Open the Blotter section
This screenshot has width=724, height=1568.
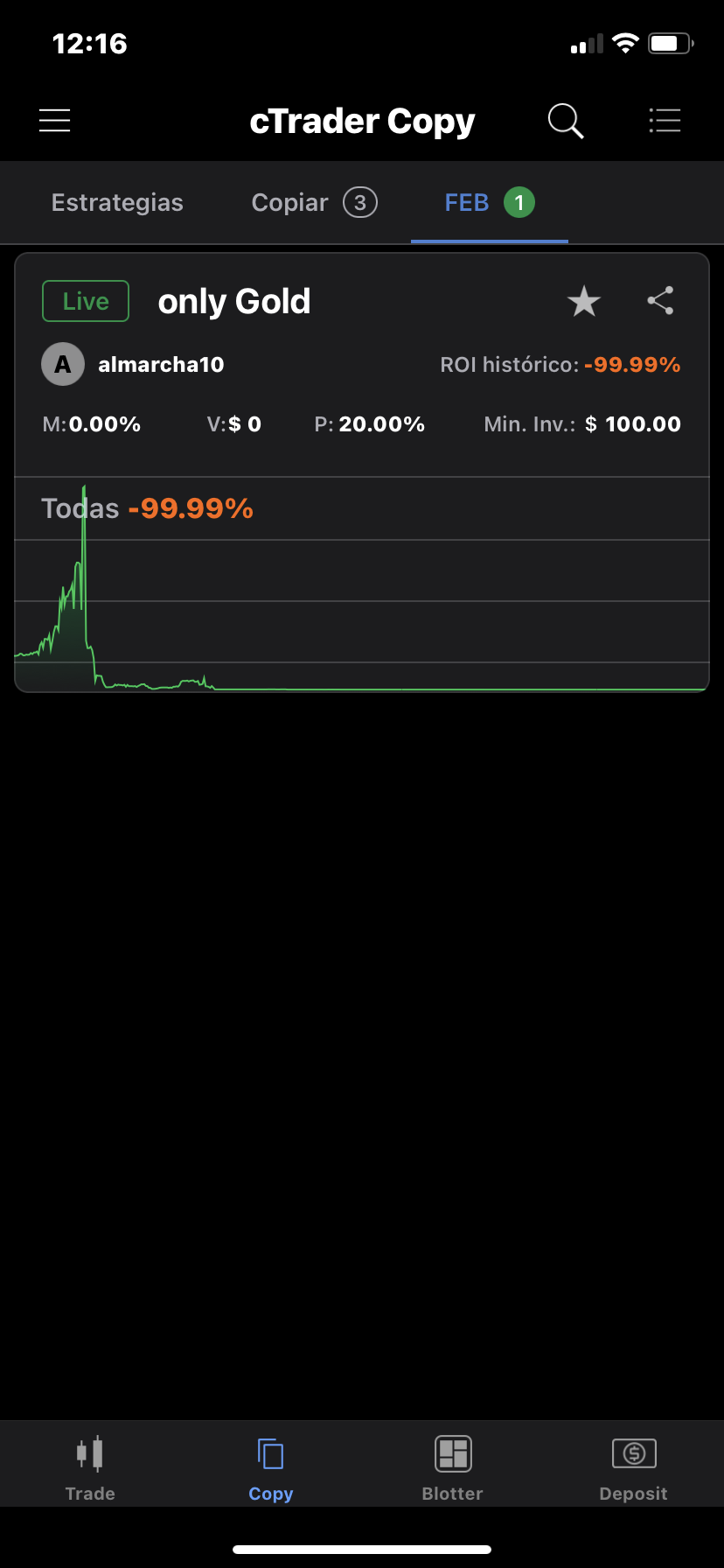point(452,1469)
